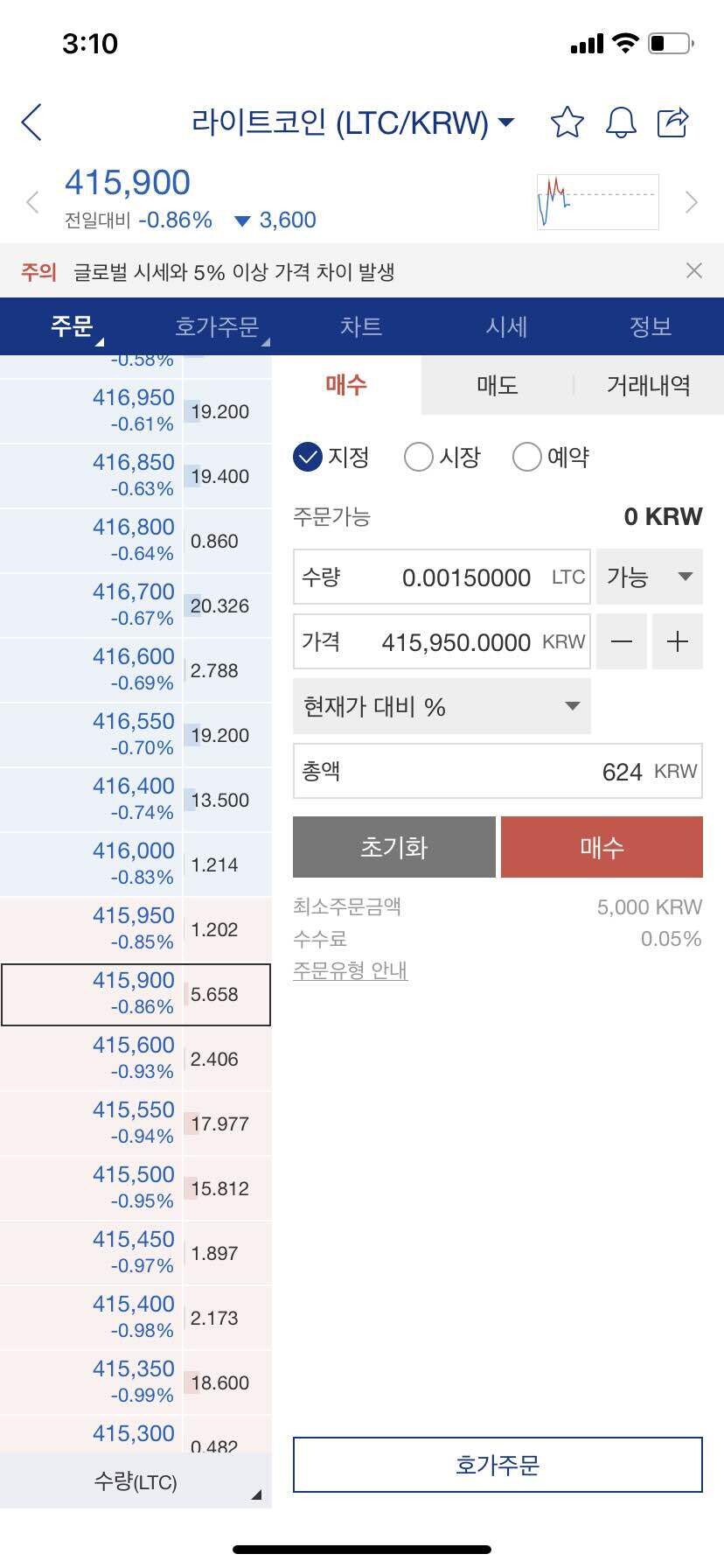Image resolution: width=724 pixels, height=1568 pixels.
Task: Open the 가능 quantity dropdown
Action: tap(649, 577)
